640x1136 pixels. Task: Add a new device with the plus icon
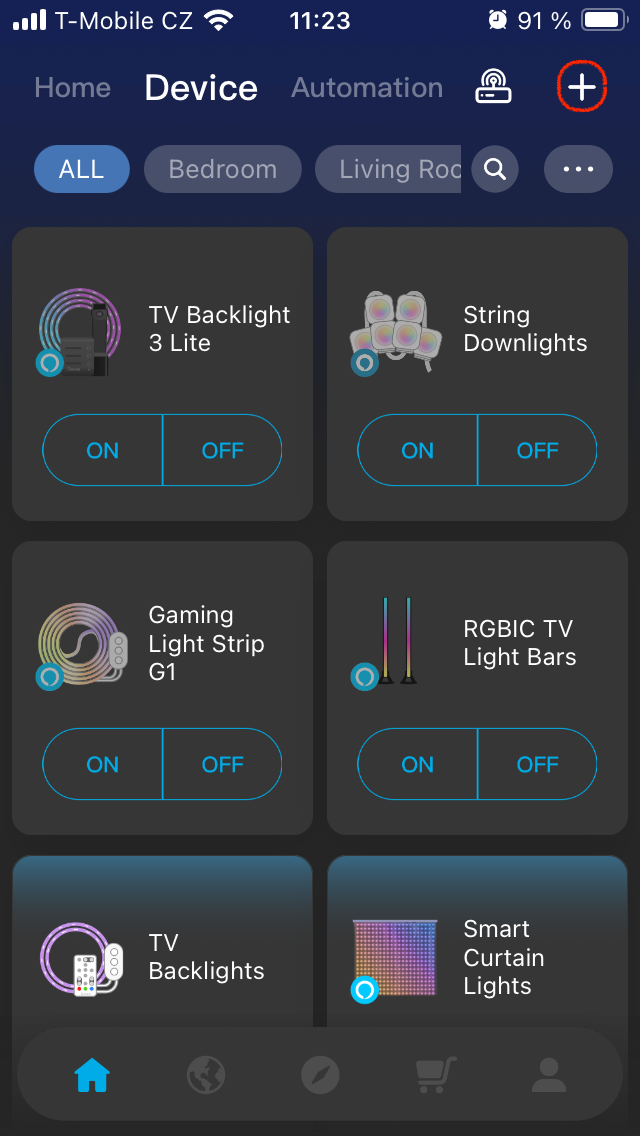[581, 88]
